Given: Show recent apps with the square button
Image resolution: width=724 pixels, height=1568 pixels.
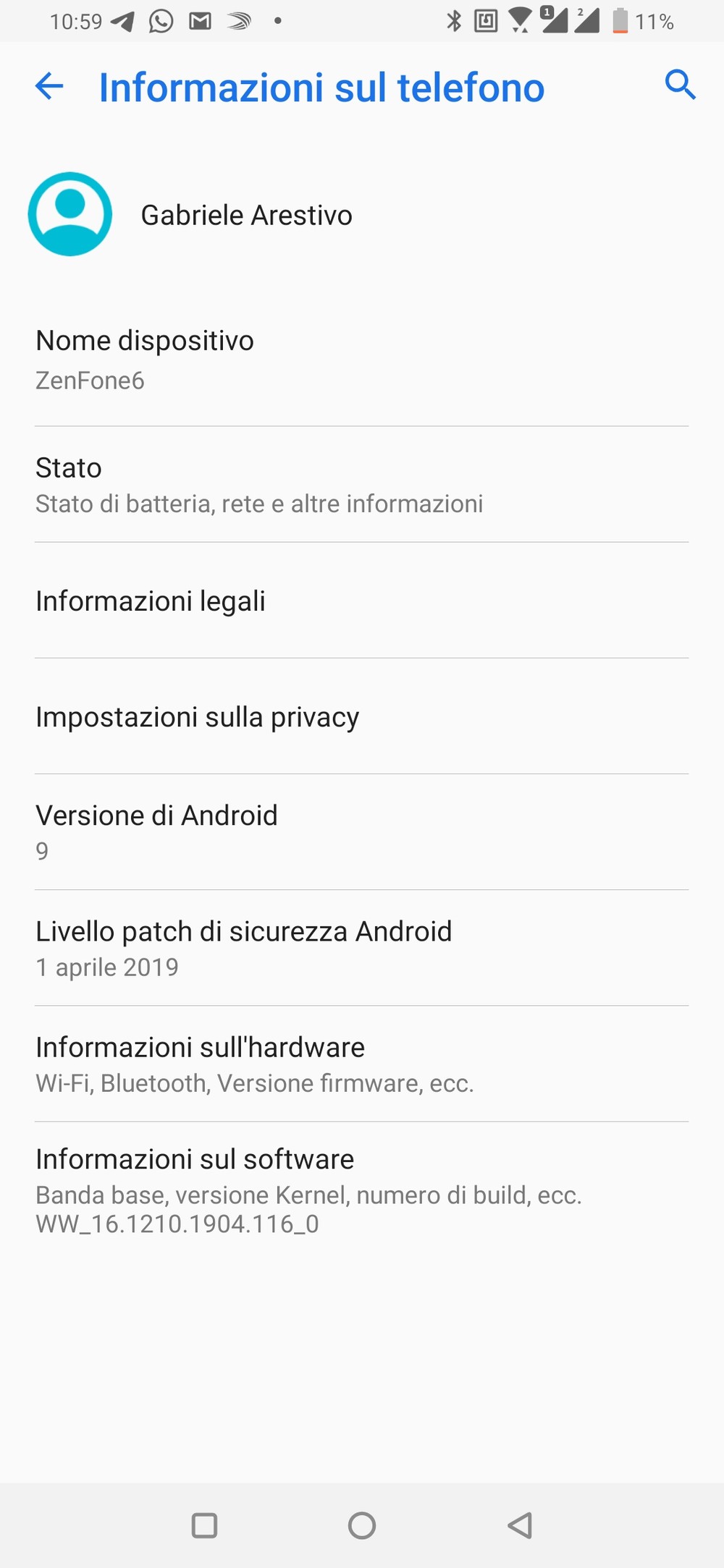Looking at the screenshot, I should (204, 1525).
